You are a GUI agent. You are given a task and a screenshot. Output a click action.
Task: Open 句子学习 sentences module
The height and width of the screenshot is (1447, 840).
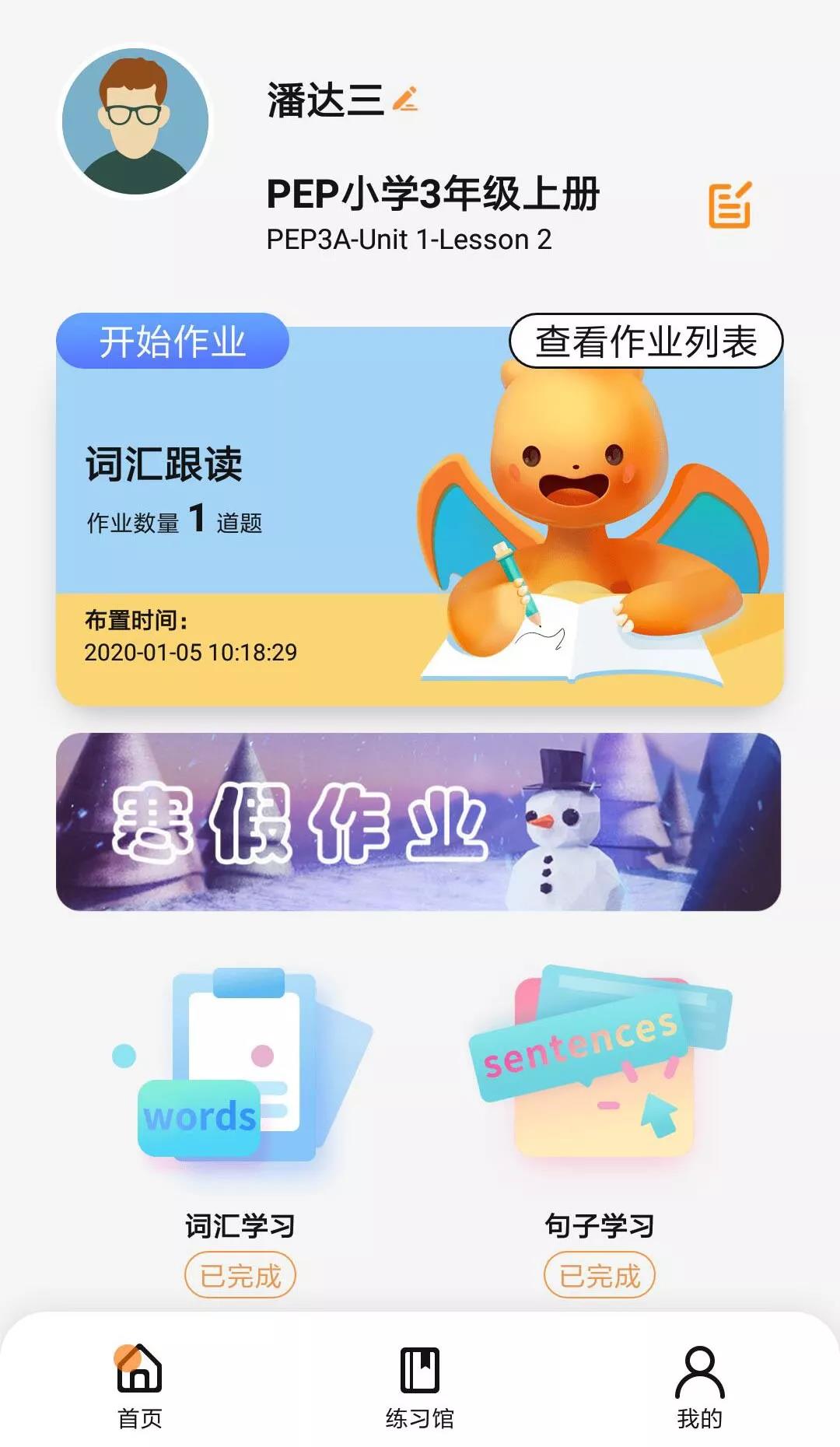(599, 1089)
